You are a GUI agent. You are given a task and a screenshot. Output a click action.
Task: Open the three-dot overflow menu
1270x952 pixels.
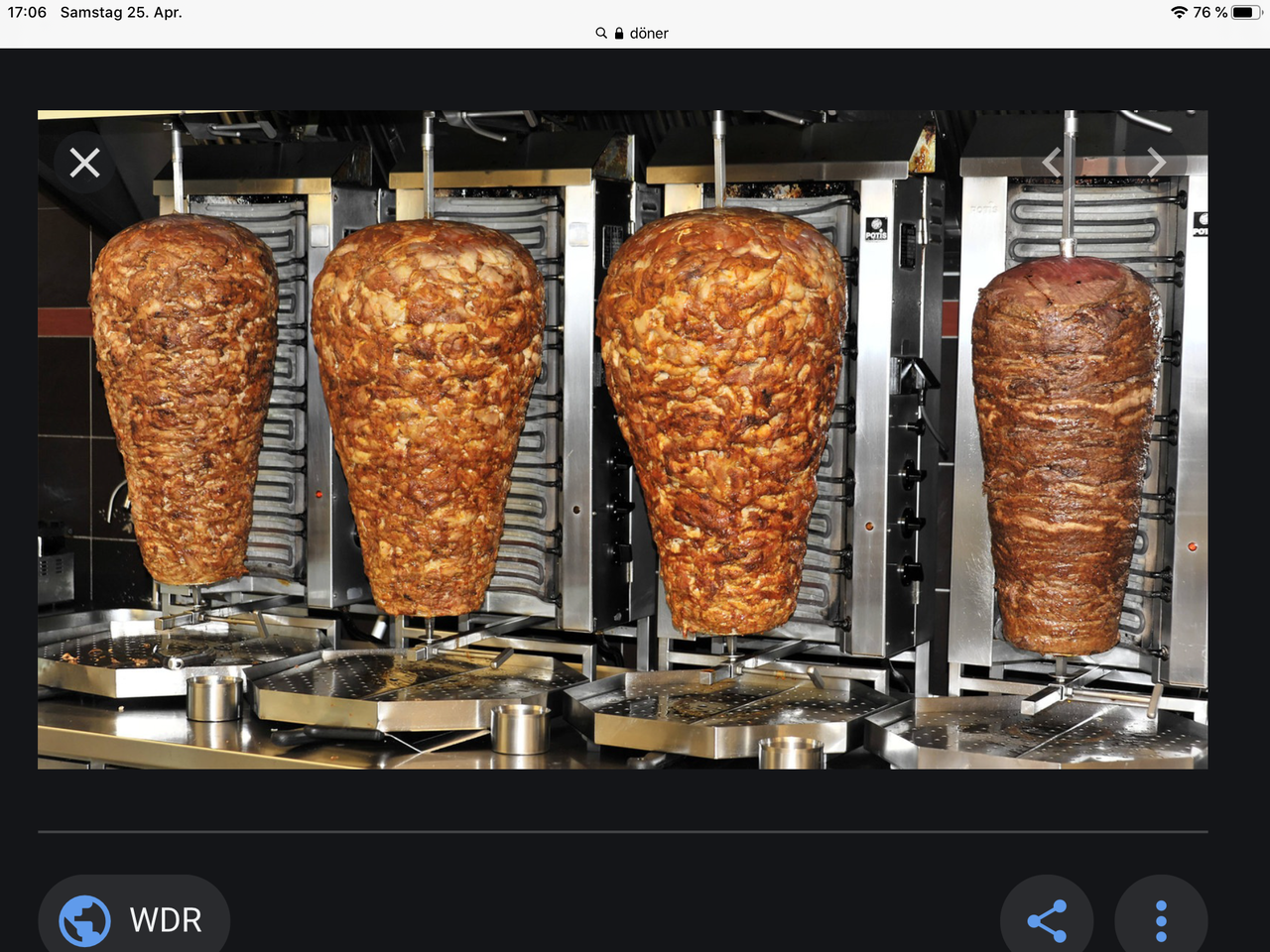[1161, 920]
